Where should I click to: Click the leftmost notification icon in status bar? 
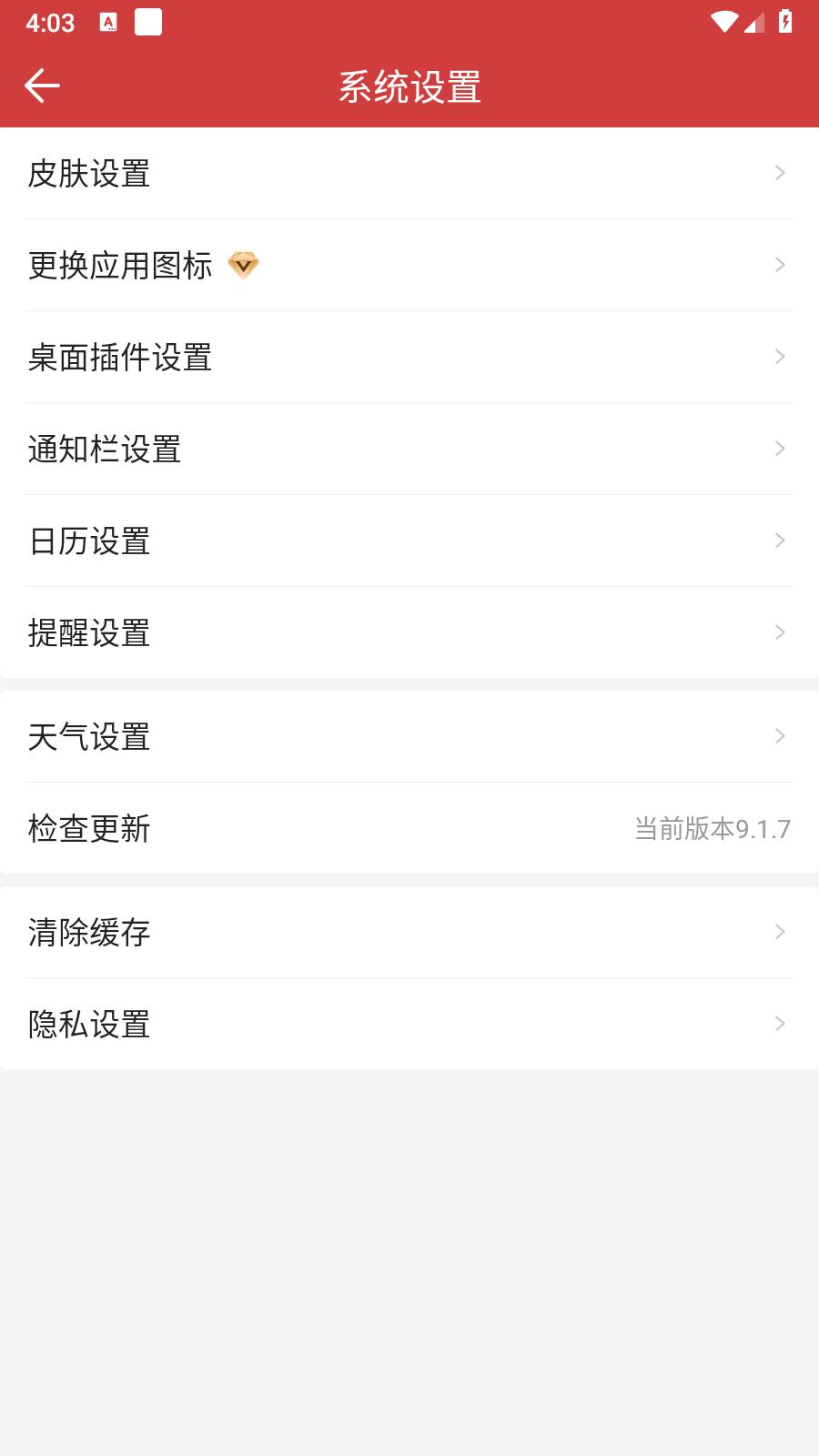[108, 20]
